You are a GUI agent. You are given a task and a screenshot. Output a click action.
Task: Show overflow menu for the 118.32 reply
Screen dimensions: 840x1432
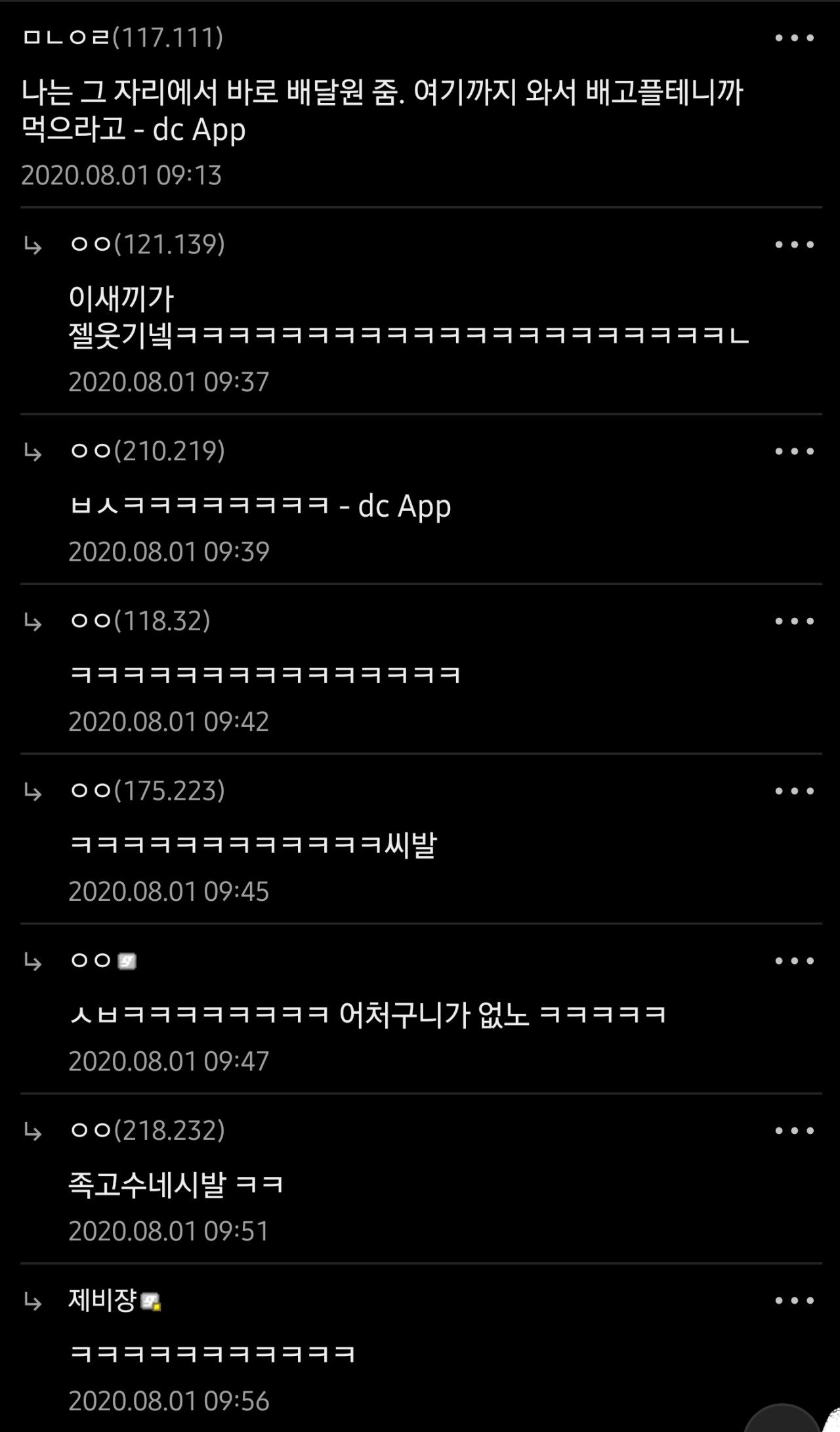click(794, 621)
